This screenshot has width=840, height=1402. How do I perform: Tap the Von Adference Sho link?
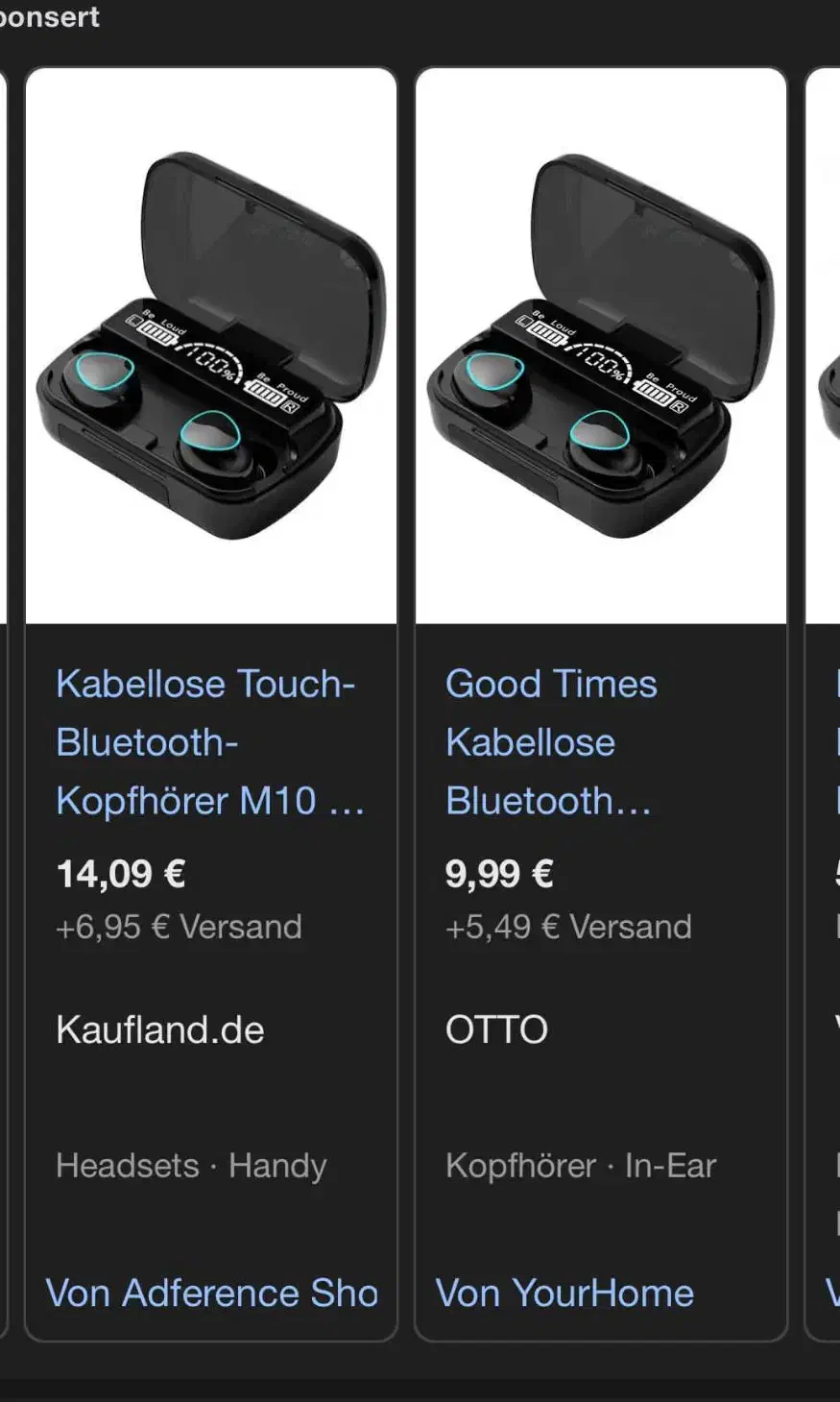[212, 1293]
